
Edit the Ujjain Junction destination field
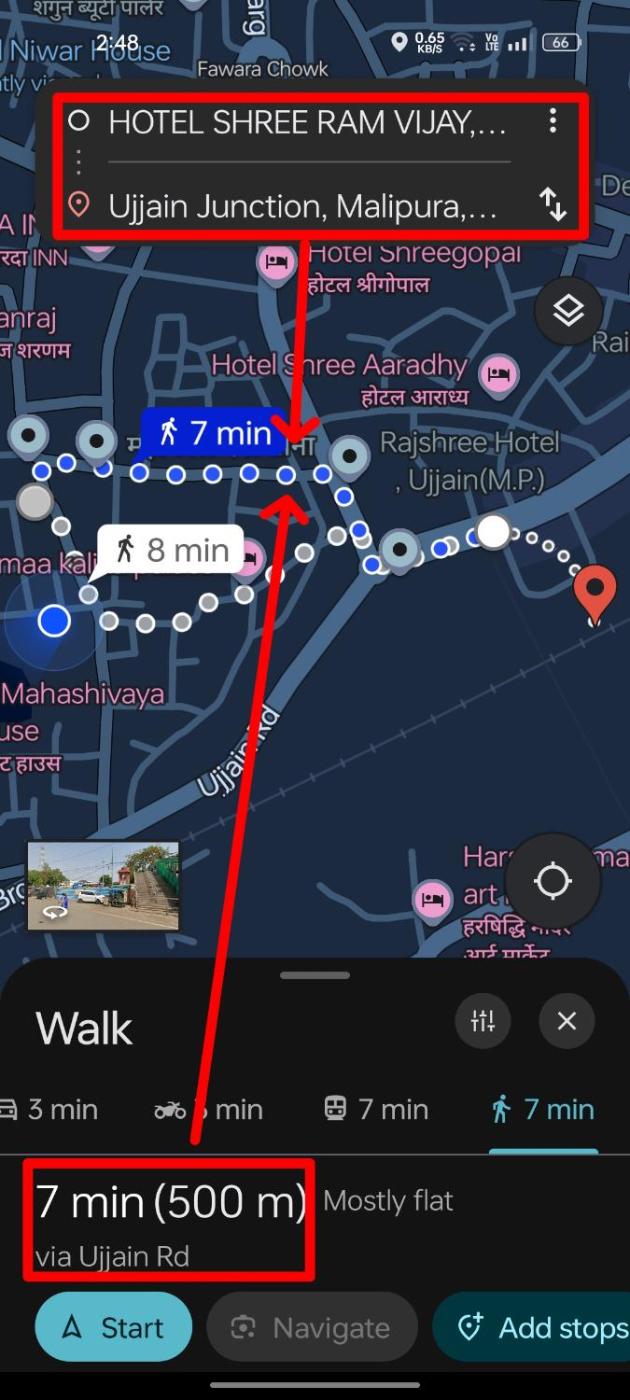[x=302, y=207]
